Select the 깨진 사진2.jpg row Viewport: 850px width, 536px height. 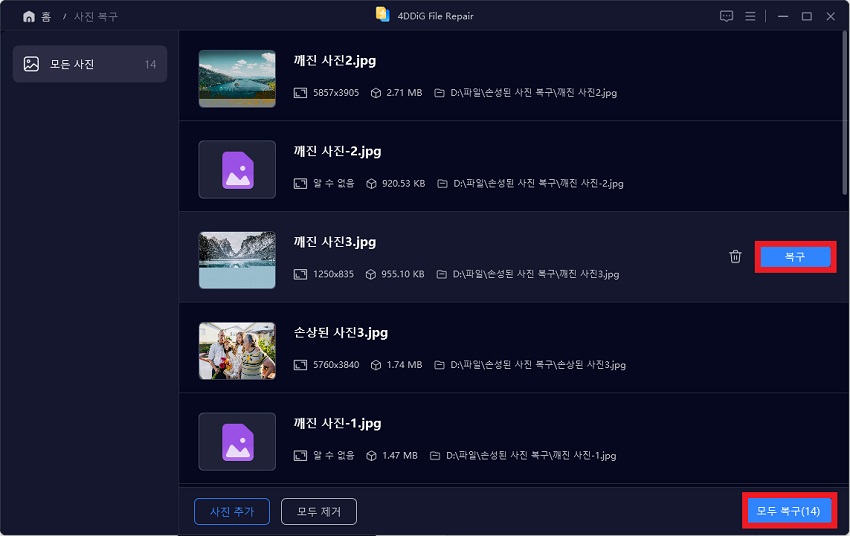pos(500,76)
